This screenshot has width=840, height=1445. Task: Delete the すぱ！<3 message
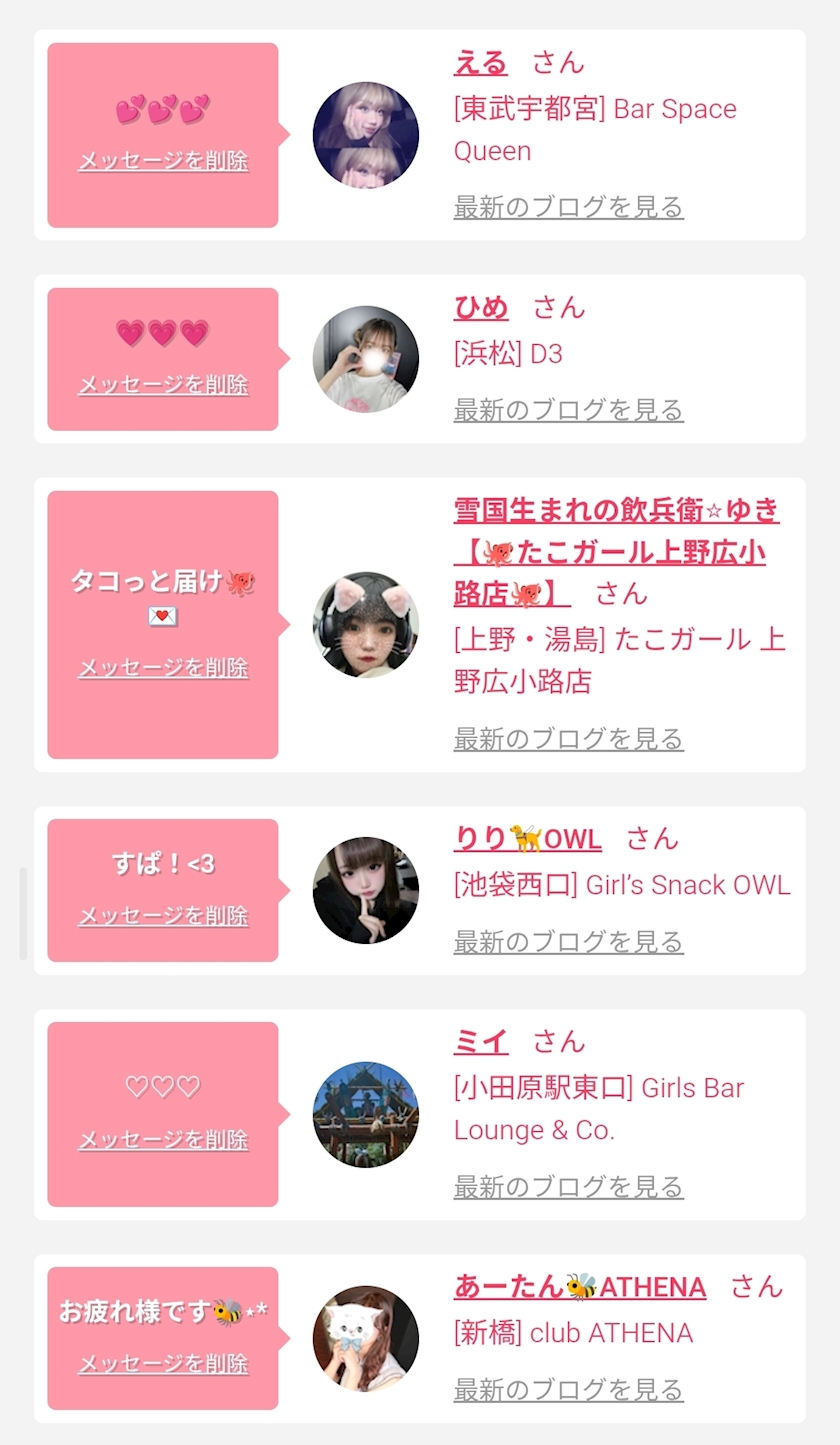tap(163, 916)
